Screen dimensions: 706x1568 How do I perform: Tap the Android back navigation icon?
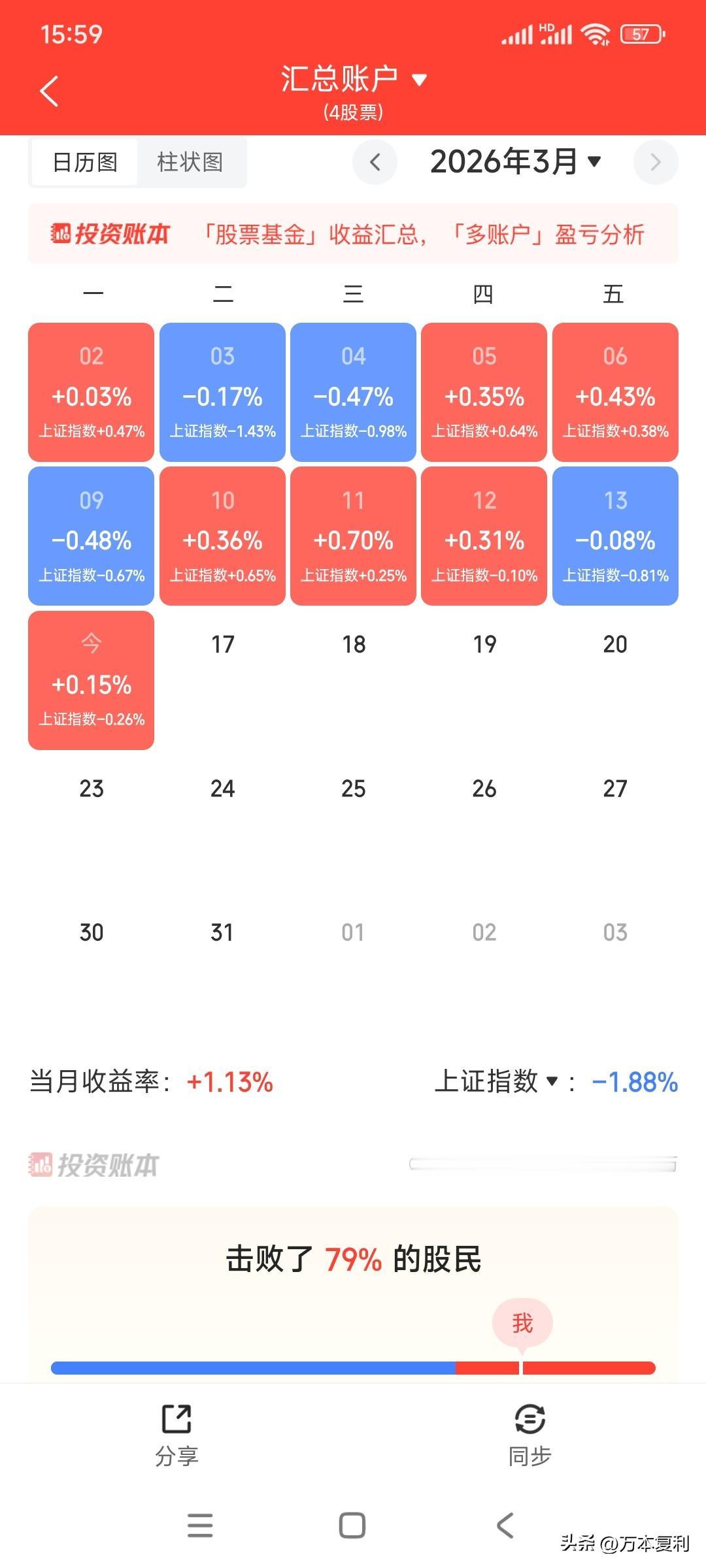click(x=504, y=1525)
